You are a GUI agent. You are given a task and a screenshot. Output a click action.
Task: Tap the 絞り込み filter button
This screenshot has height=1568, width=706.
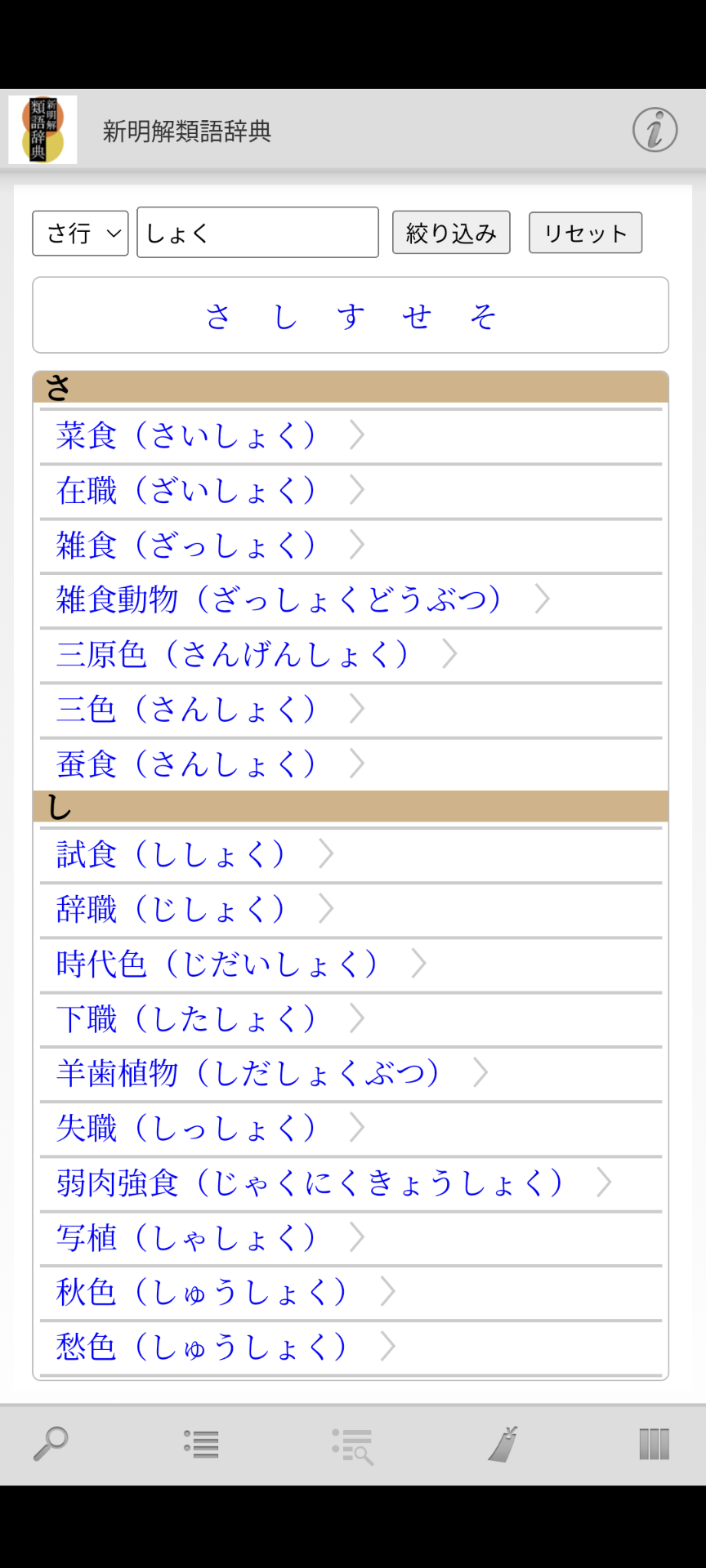pyautogui.click(x=451, y=233)
